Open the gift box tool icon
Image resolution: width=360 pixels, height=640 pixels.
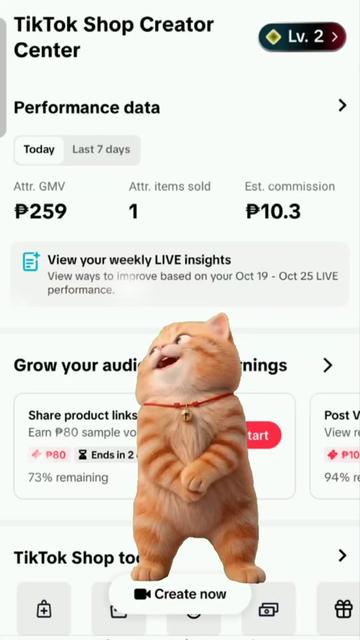pyautogui.click(x=343, y=609)
